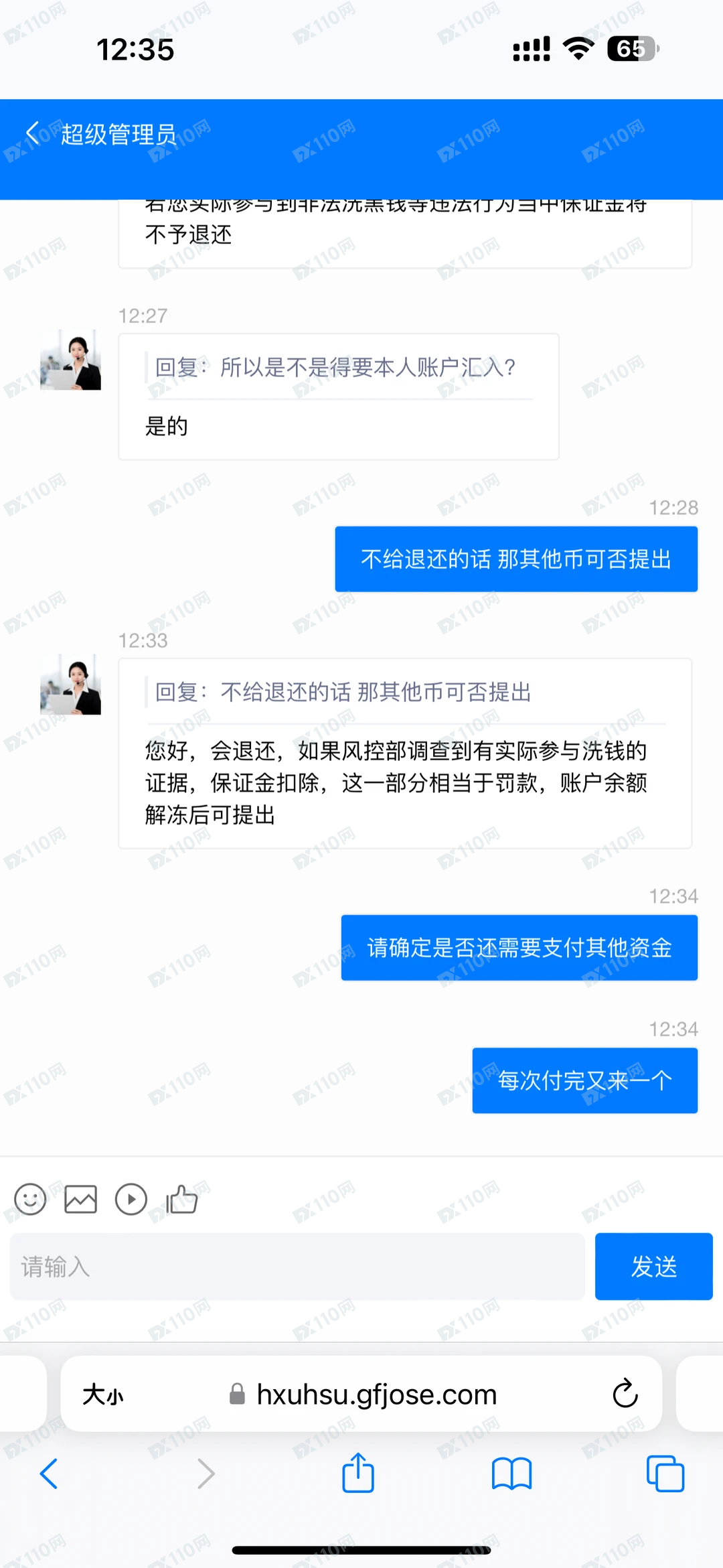
Task: Show all open Safari tabs
Action: coord(665,1474)
